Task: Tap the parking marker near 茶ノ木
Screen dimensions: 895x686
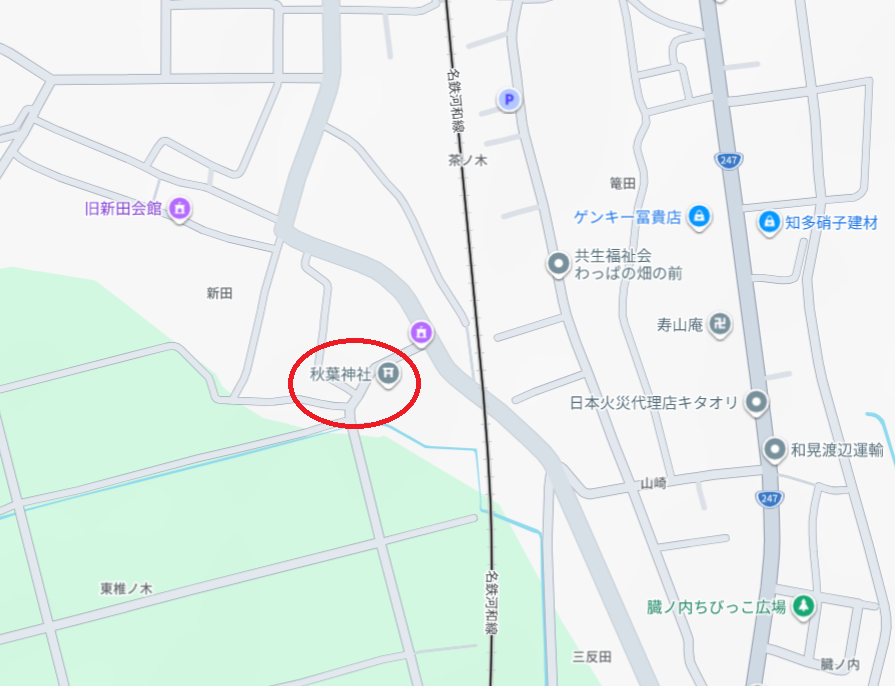Action: pyautogui.click(x=509, y=99)
